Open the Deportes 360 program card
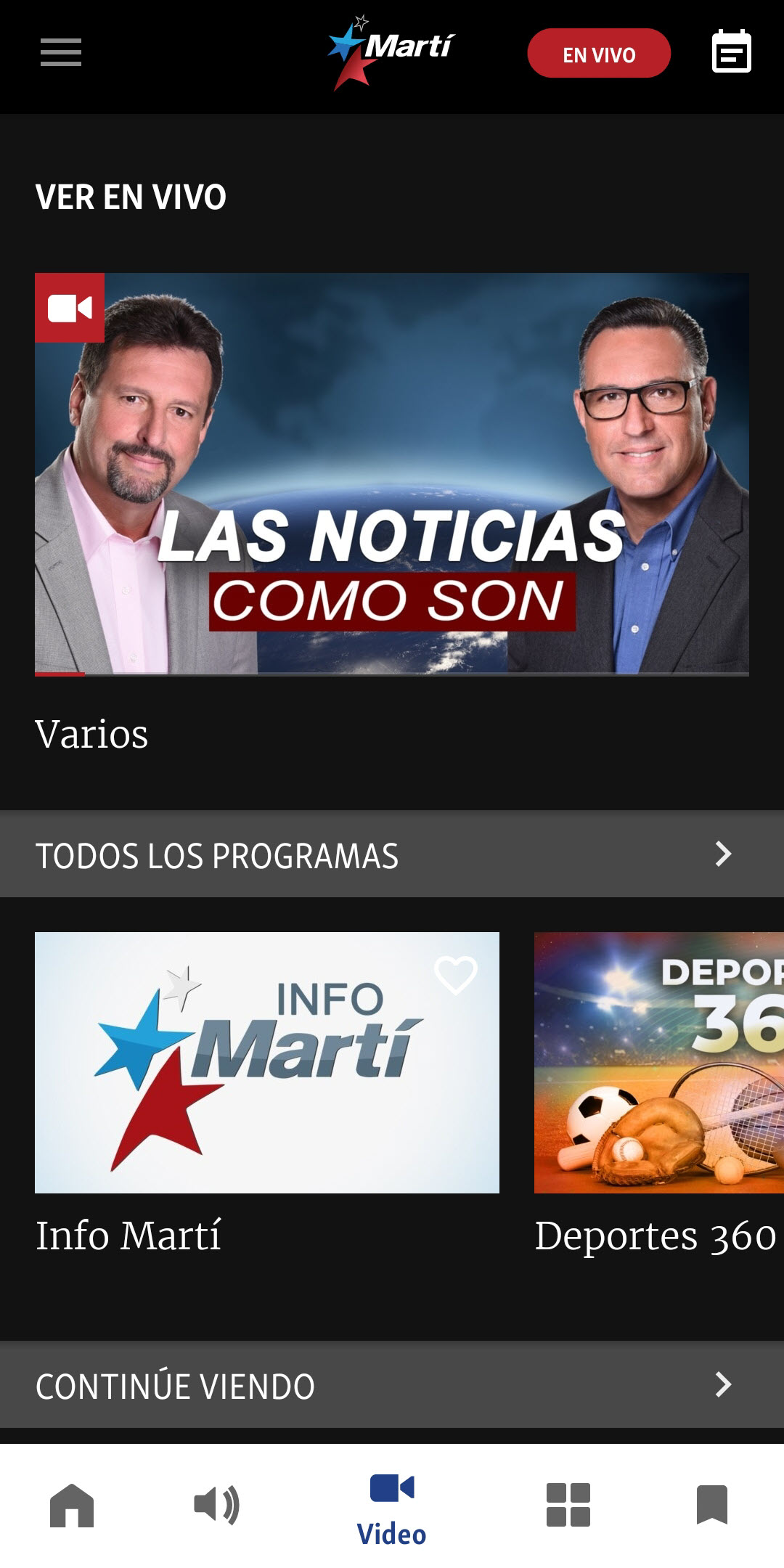The image size is (784, 1568). point(658,1062)
